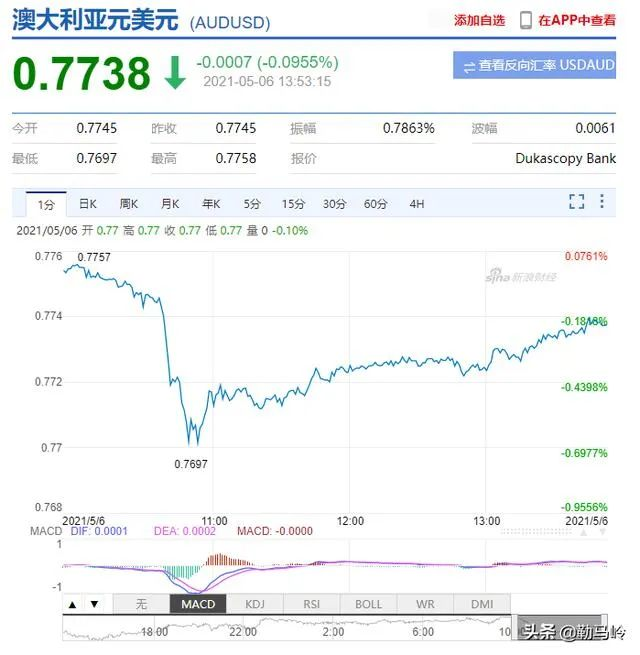Select the KDJ indicator
The width and height of the screenshot is (640, 655).
(x=255, y=604)
